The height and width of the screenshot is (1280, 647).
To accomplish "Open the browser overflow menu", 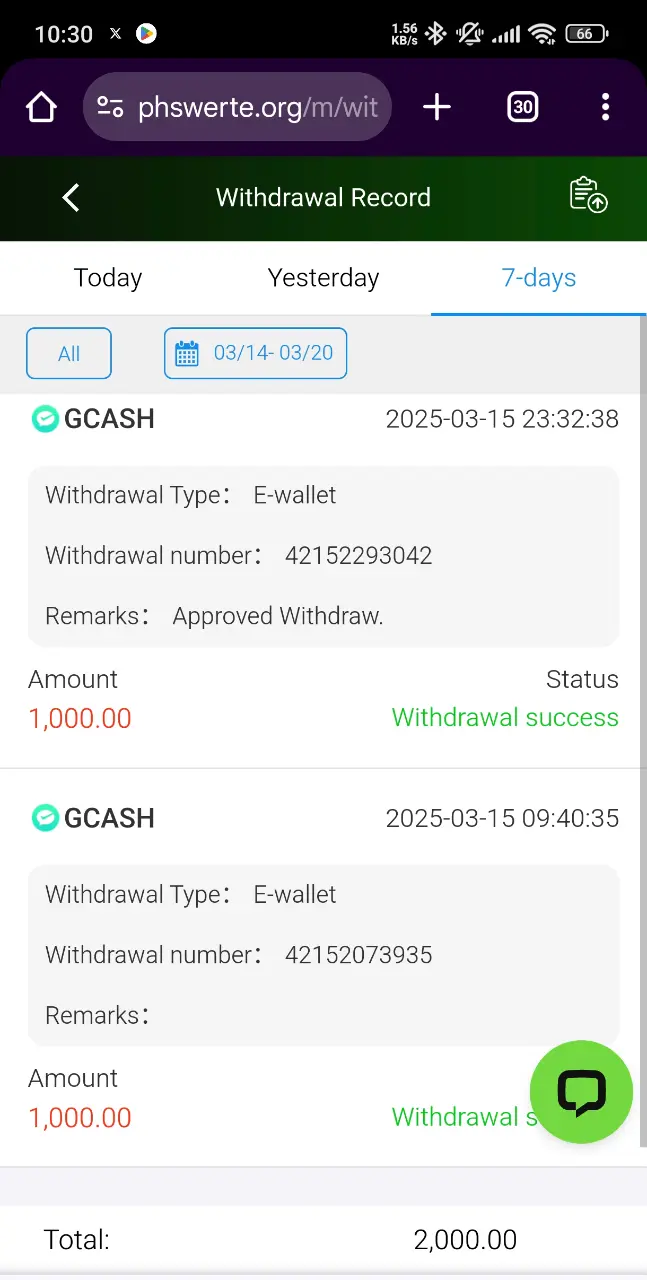I will 605,107.
